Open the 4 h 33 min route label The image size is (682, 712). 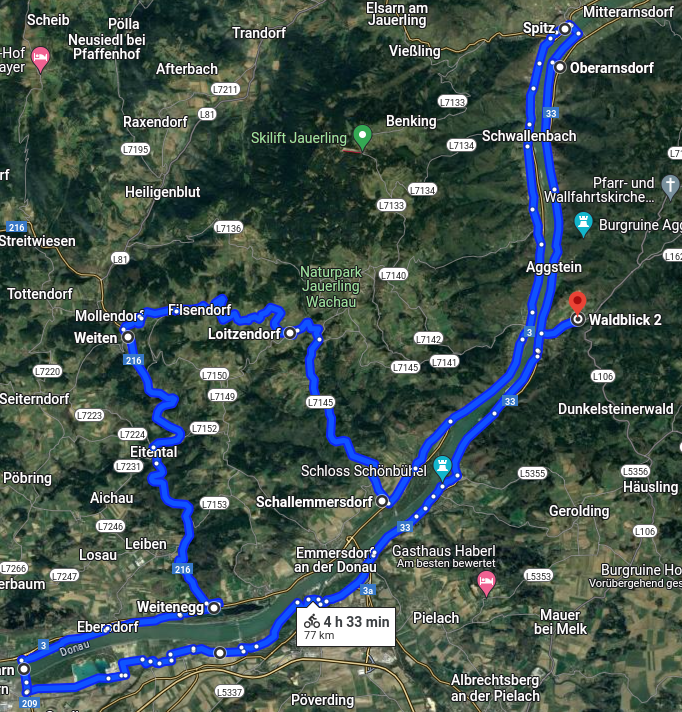347,628
